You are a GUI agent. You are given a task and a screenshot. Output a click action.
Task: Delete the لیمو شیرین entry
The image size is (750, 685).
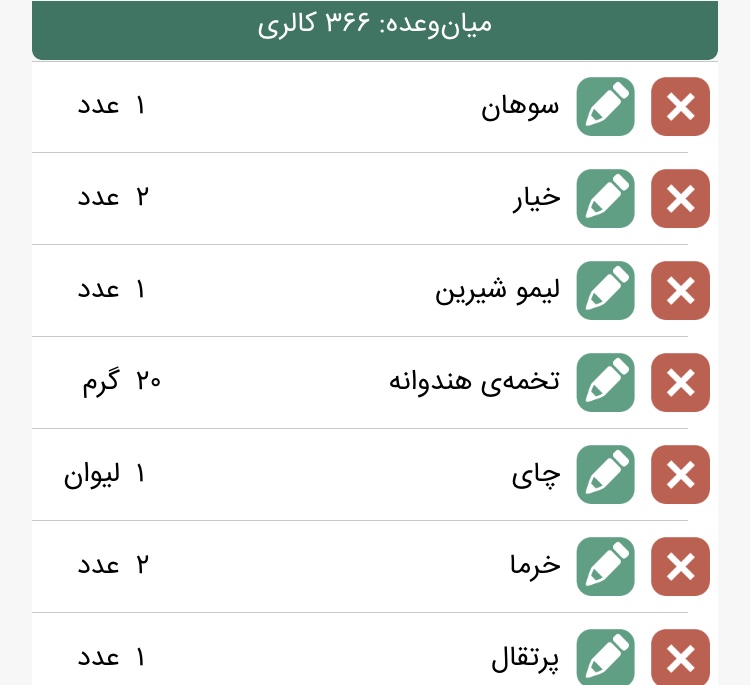click(680, 290)
